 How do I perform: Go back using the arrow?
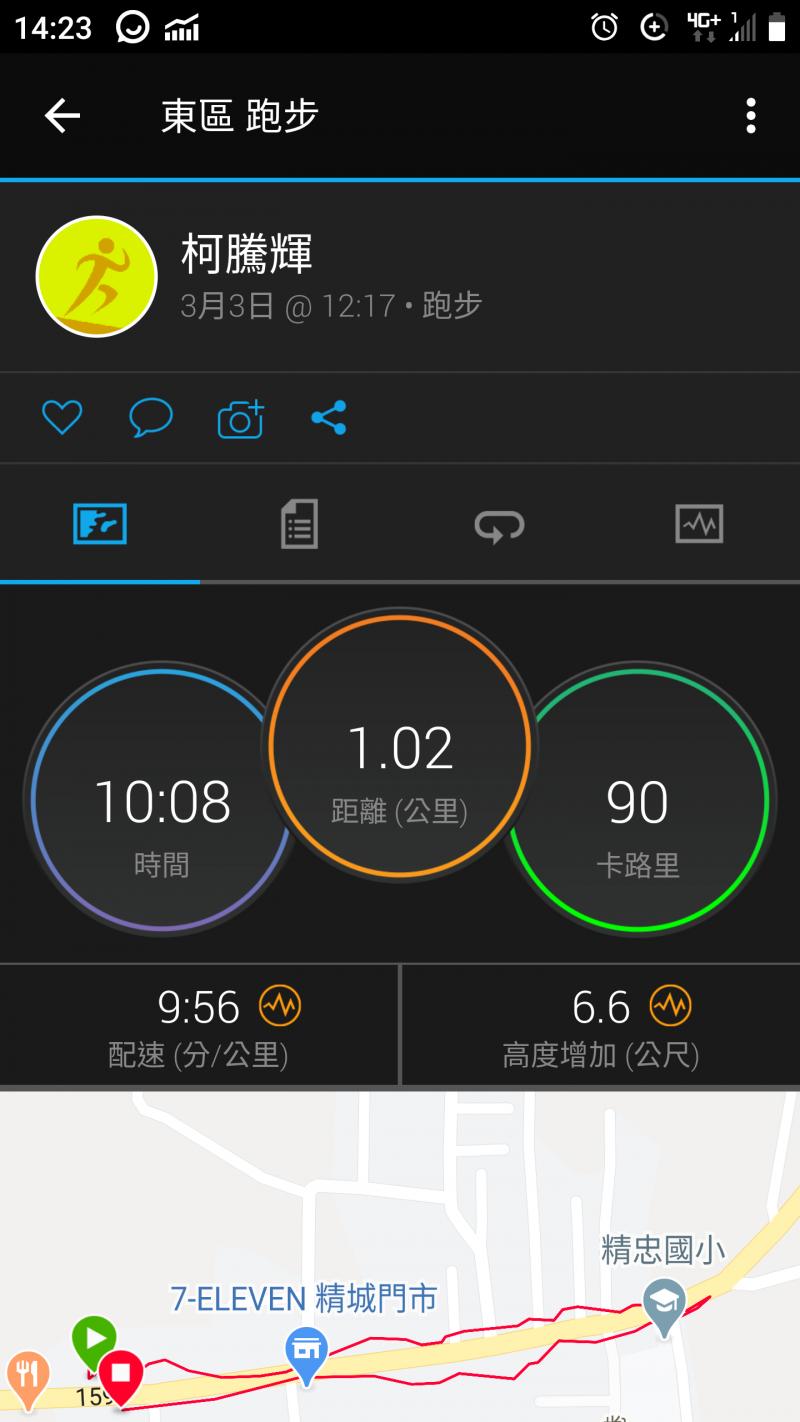(x=62, y=116)
